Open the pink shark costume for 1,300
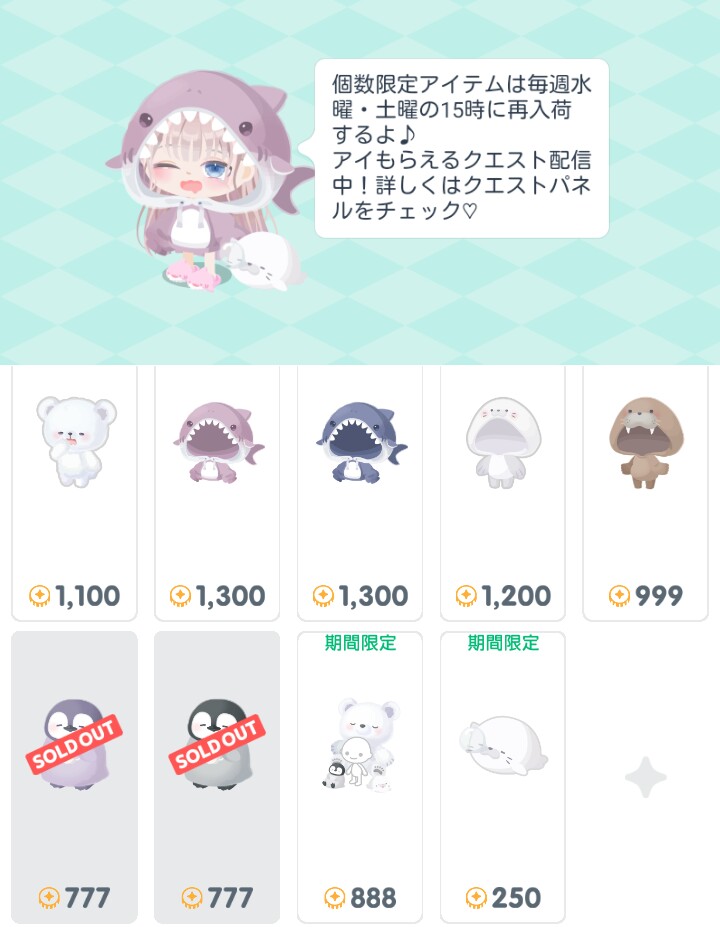 click(x=217, y=490)
